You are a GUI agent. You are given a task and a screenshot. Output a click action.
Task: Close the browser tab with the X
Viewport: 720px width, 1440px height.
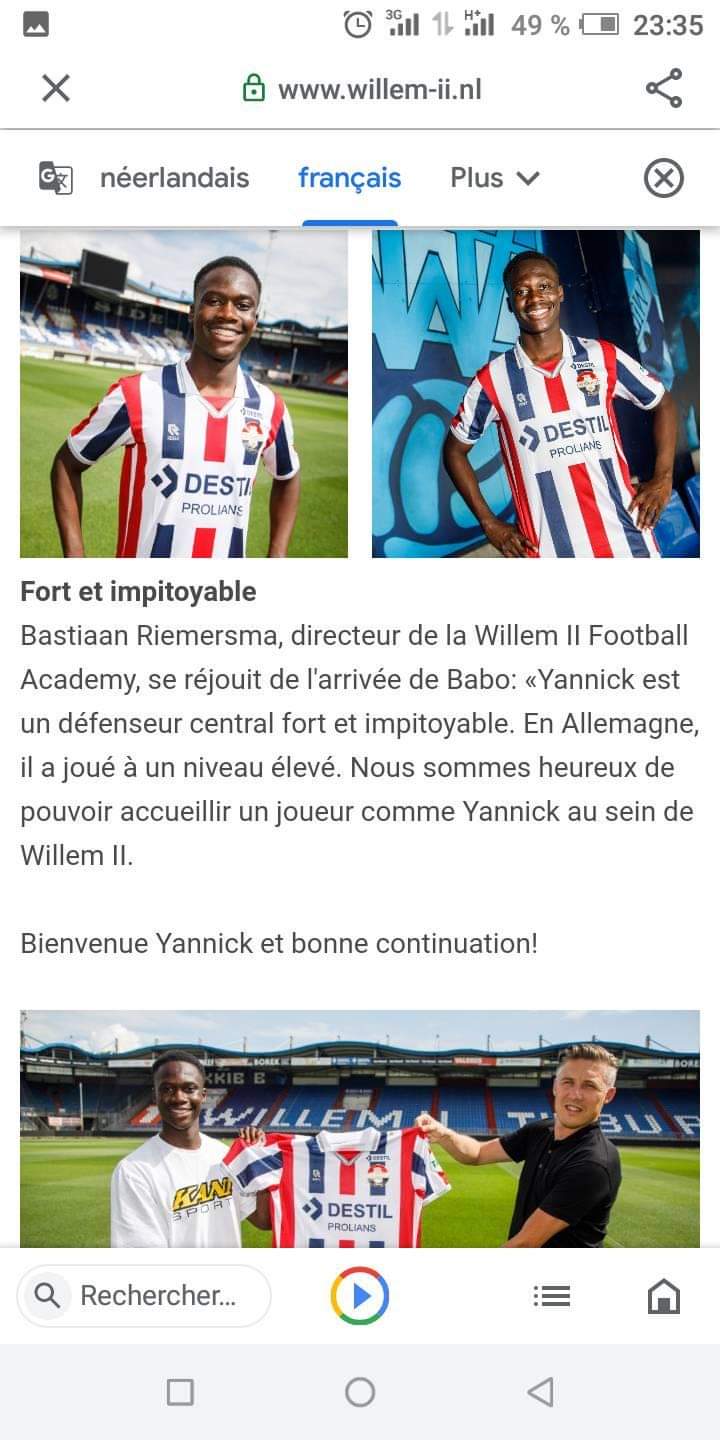coord(56,89)
